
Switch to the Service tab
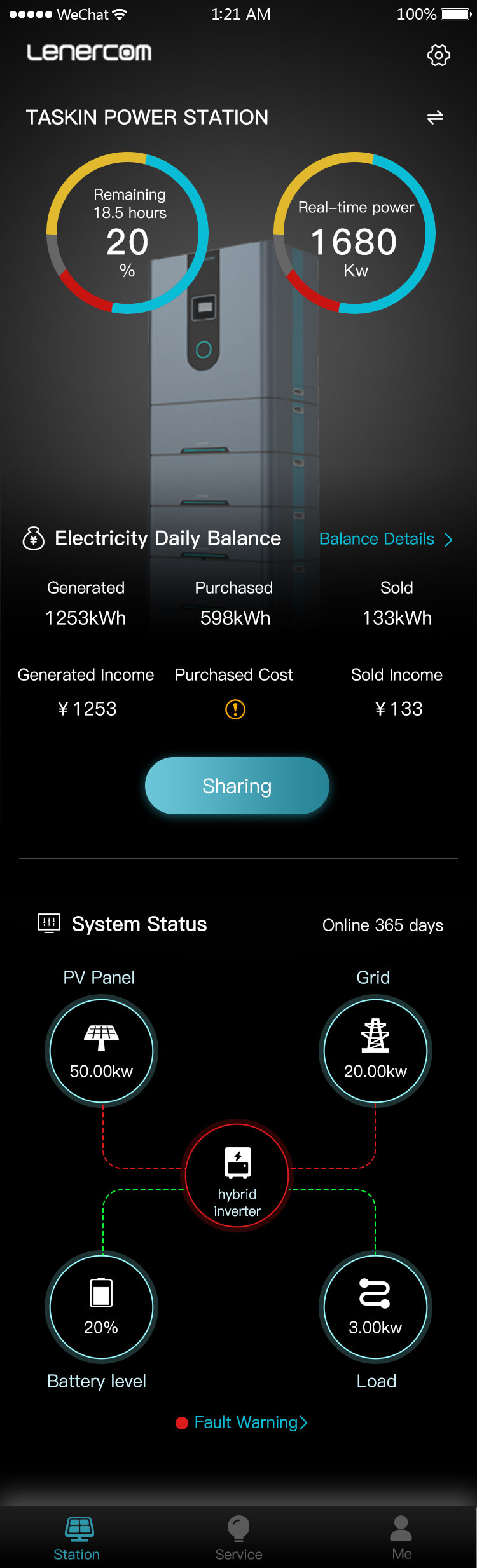click(238, 1537)
